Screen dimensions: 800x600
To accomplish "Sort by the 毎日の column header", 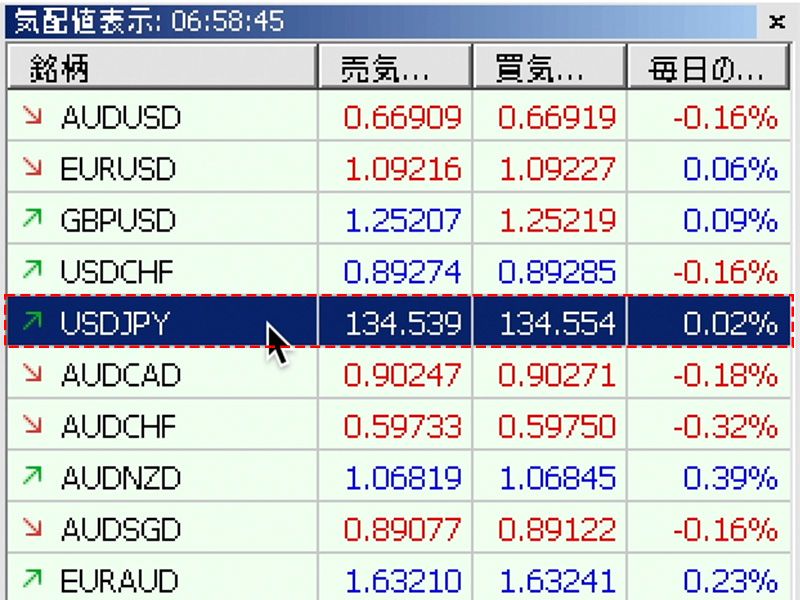I will pos(705,68).
